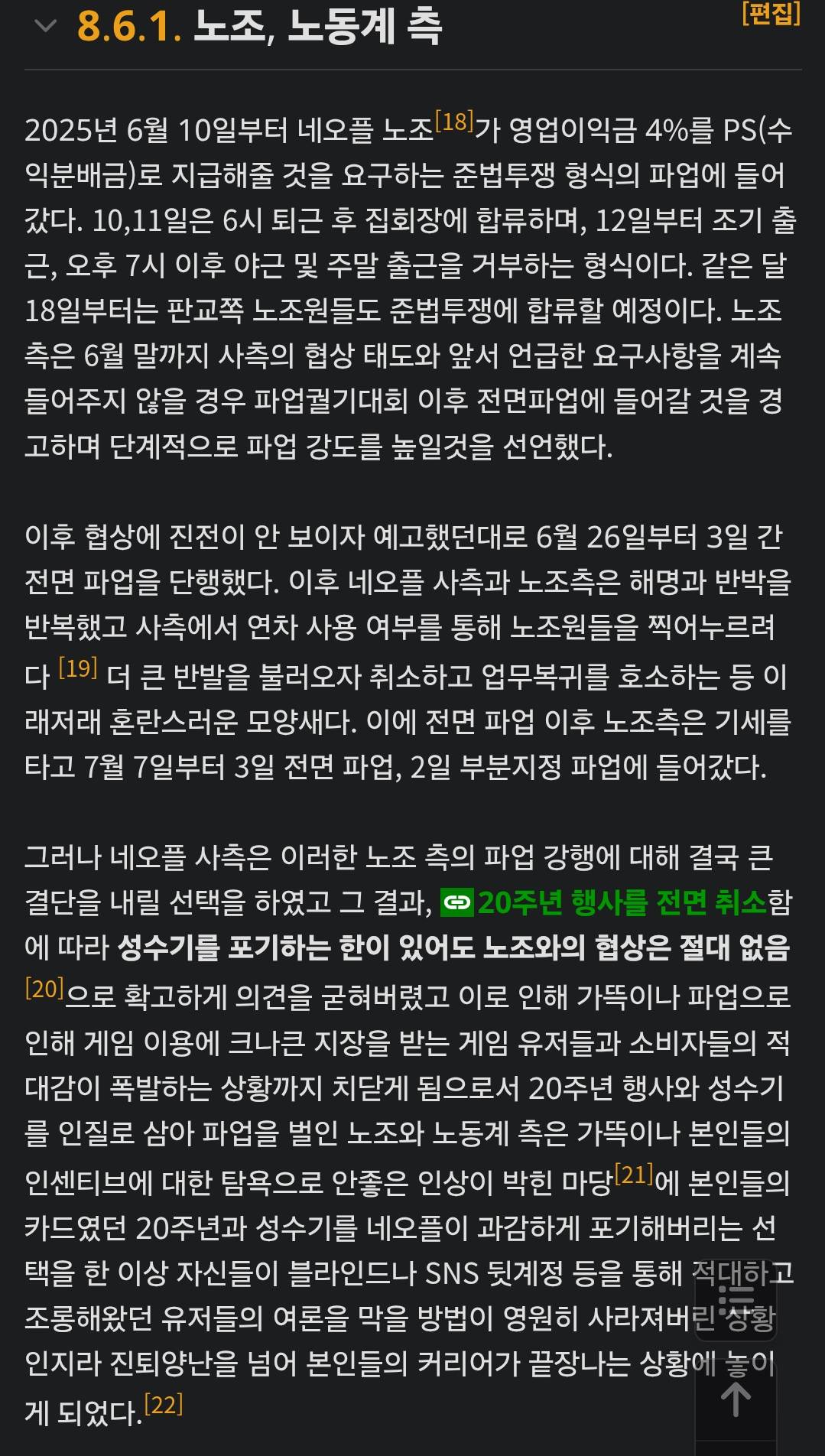Viewport: 825px width, 1456px height.
Task: Collapse section 8.6.1 with the chevron
Action: pyautogui.click(x=46, y=26)
